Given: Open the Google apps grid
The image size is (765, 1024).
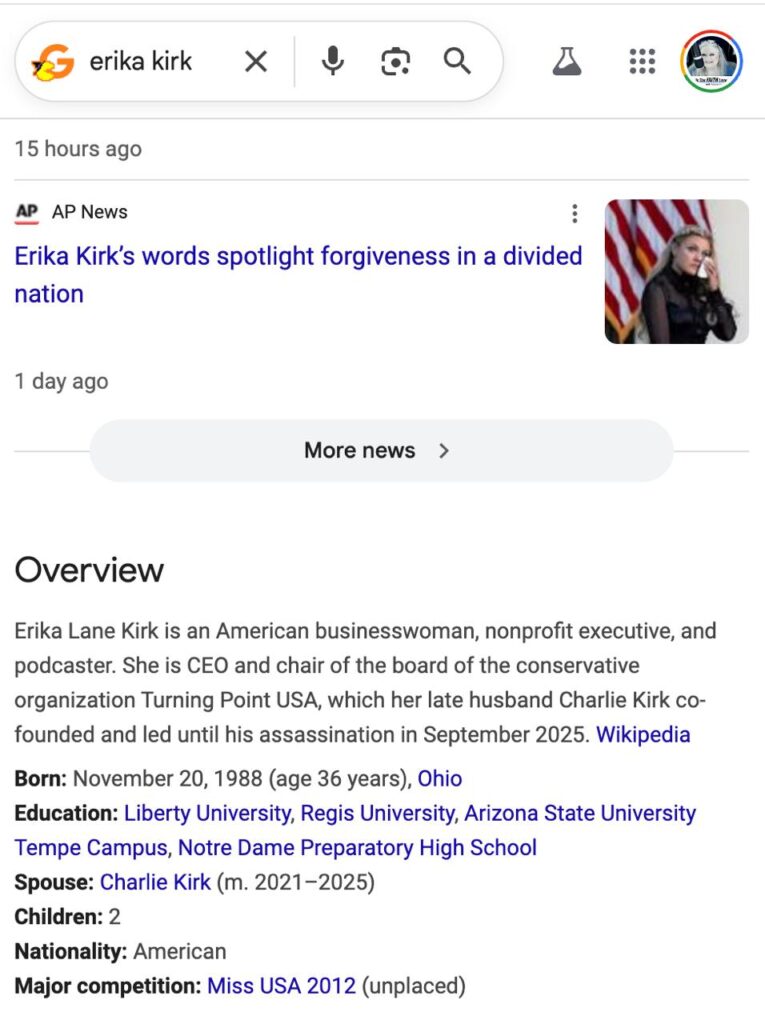Looking at the screenshot, I should (x=642, y=62).
